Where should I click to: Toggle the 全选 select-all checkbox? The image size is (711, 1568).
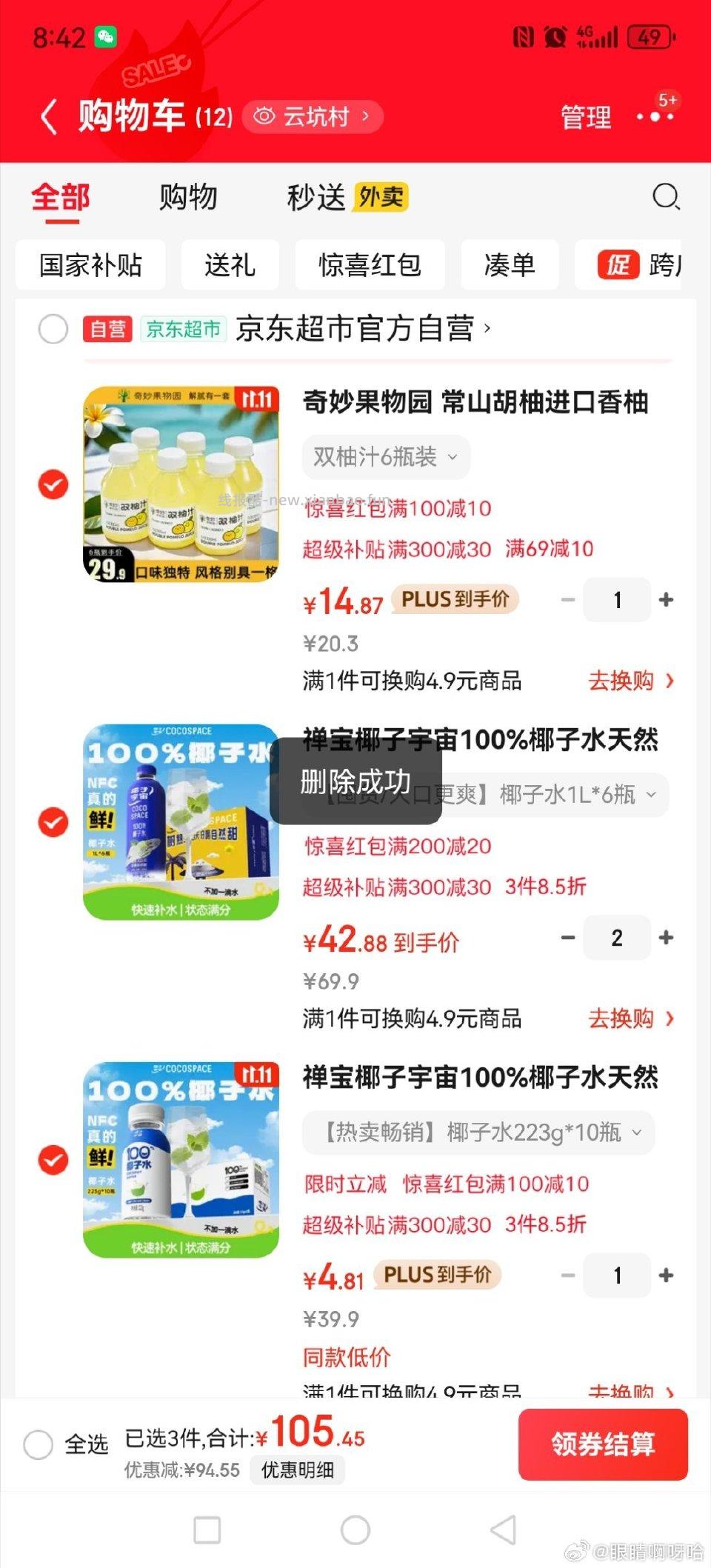(39, 1445)
